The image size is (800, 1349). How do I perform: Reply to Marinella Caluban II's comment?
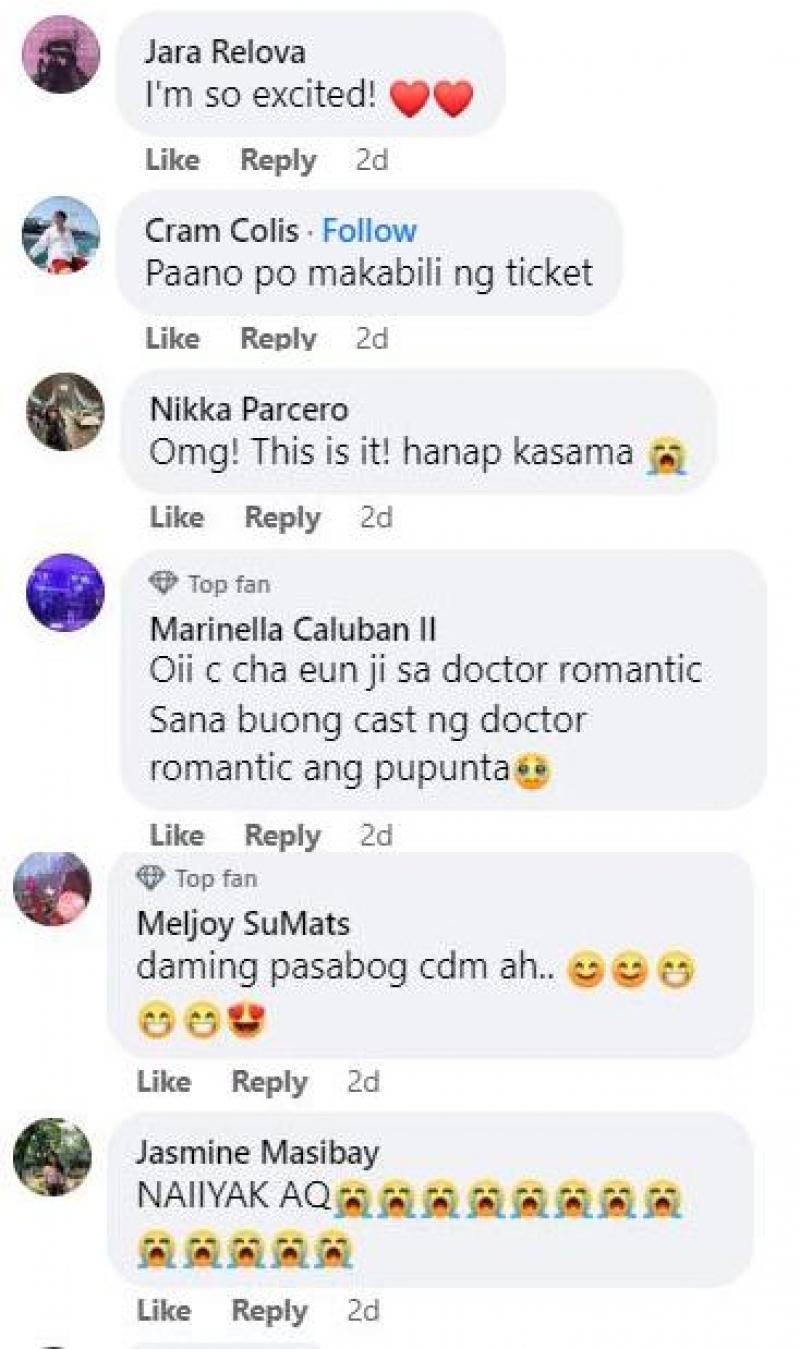coord(283,835)
